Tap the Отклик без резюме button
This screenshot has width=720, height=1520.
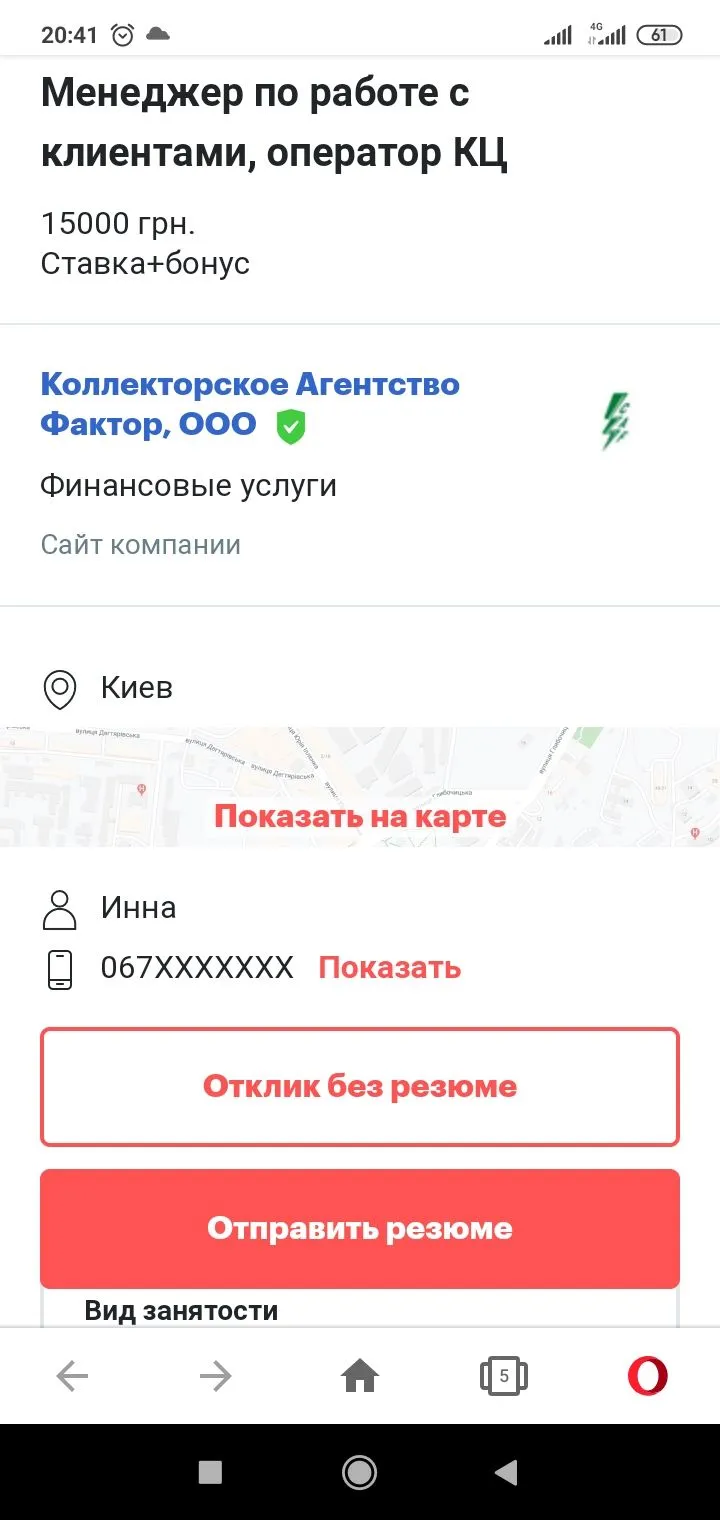click(x=360, y=1087)
